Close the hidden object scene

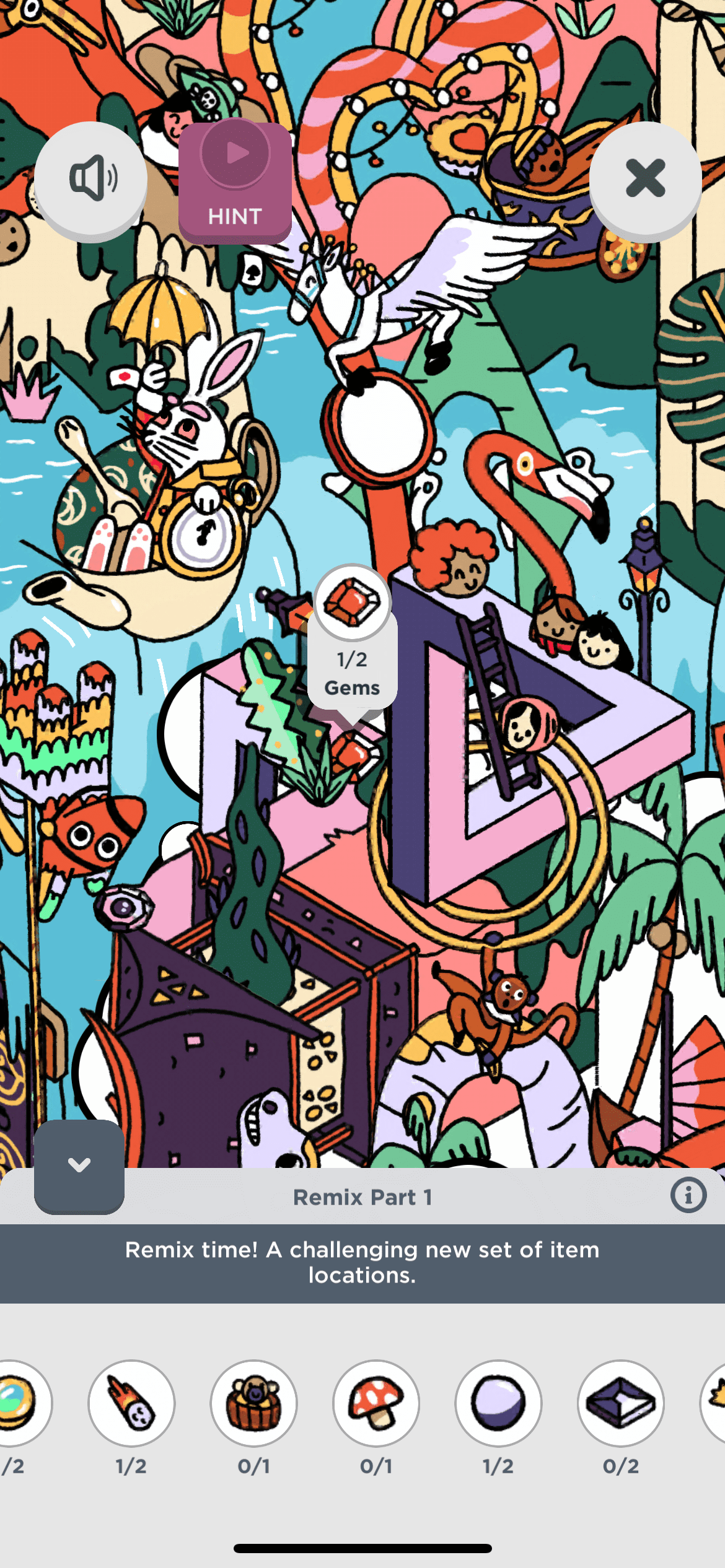pyautogui.click(x=645, y=179)
